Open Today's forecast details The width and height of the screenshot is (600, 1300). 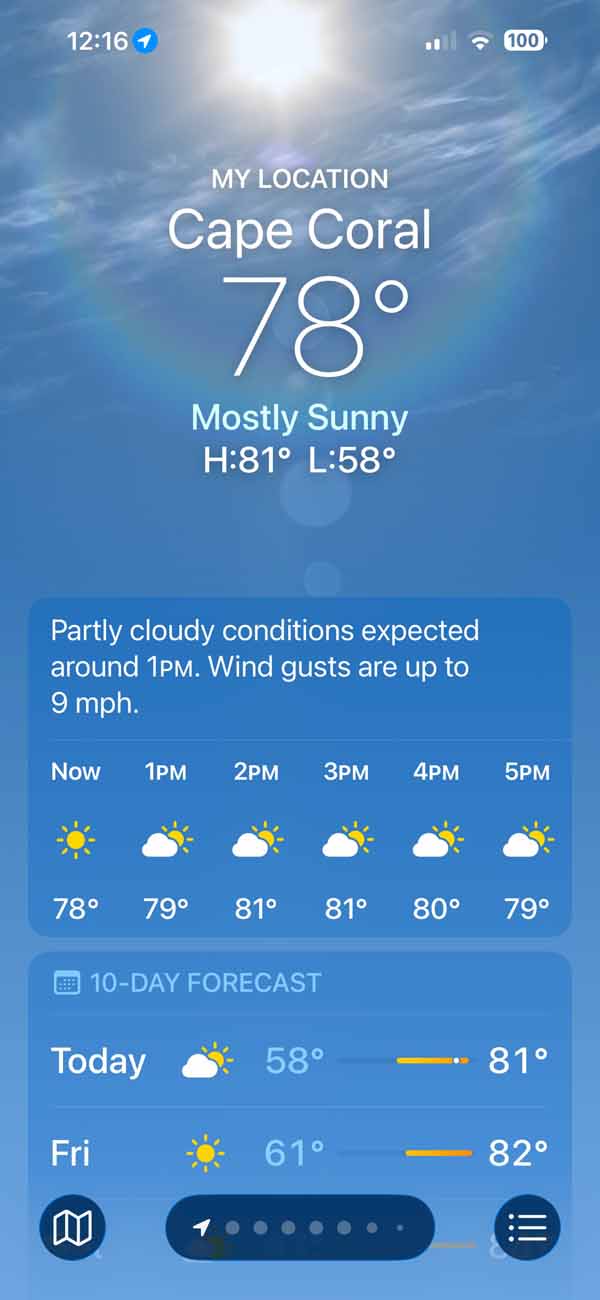(300, 1061)
